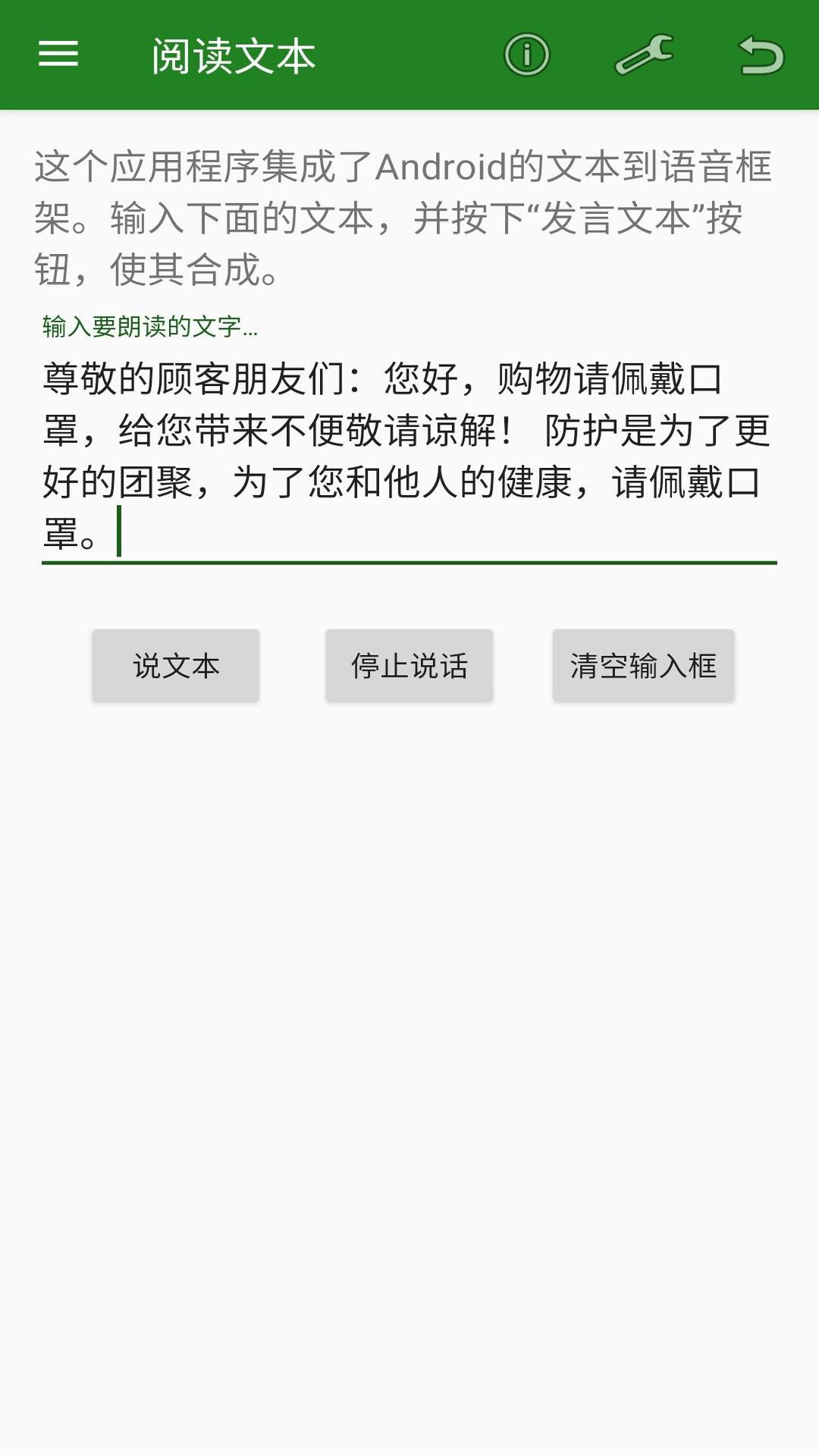This screenshot has width=819, height=1456.
Task: Focus the text-to-read input field
Action: (x=409, y=455)
